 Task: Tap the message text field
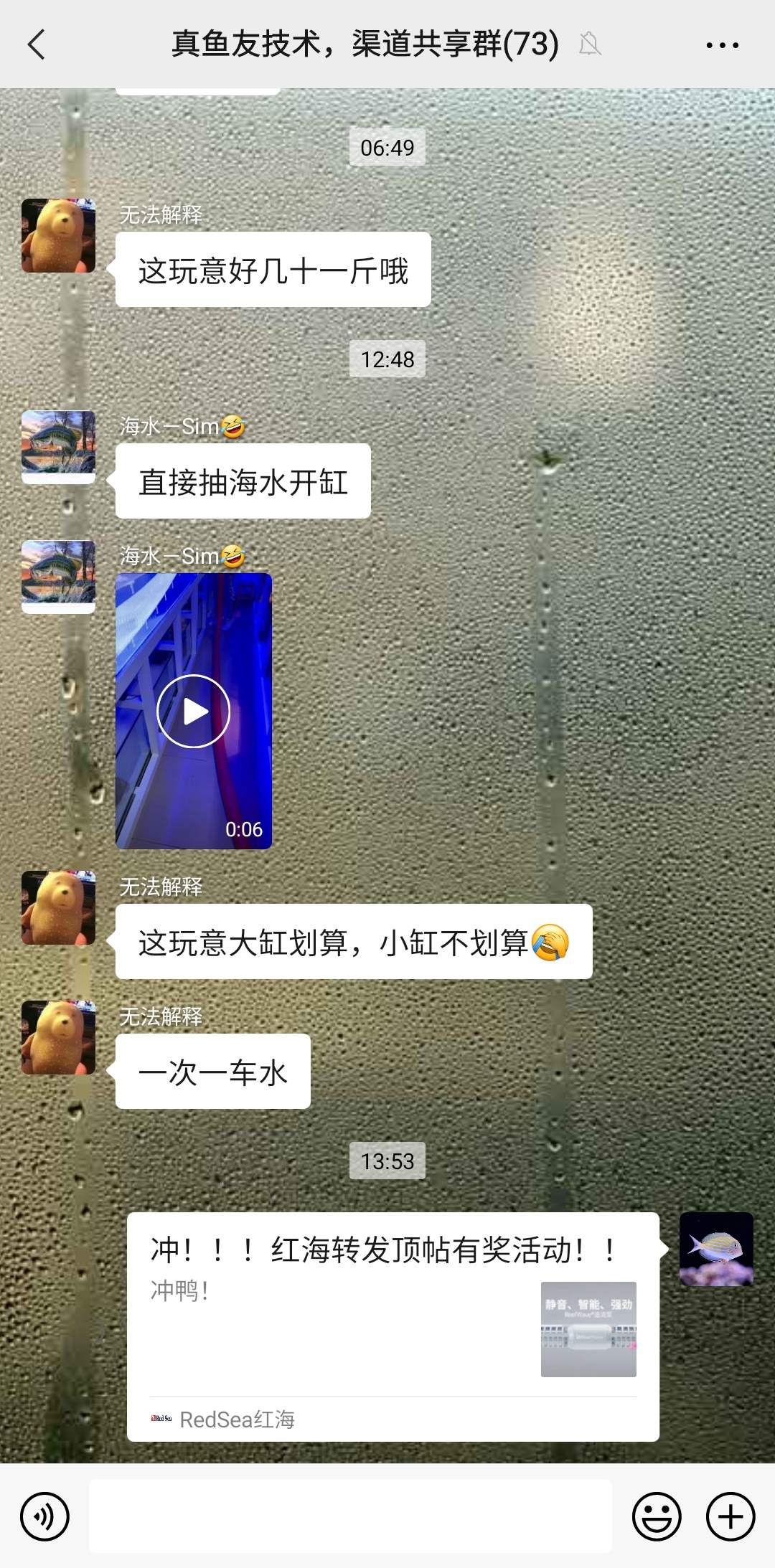[350, 1516]
